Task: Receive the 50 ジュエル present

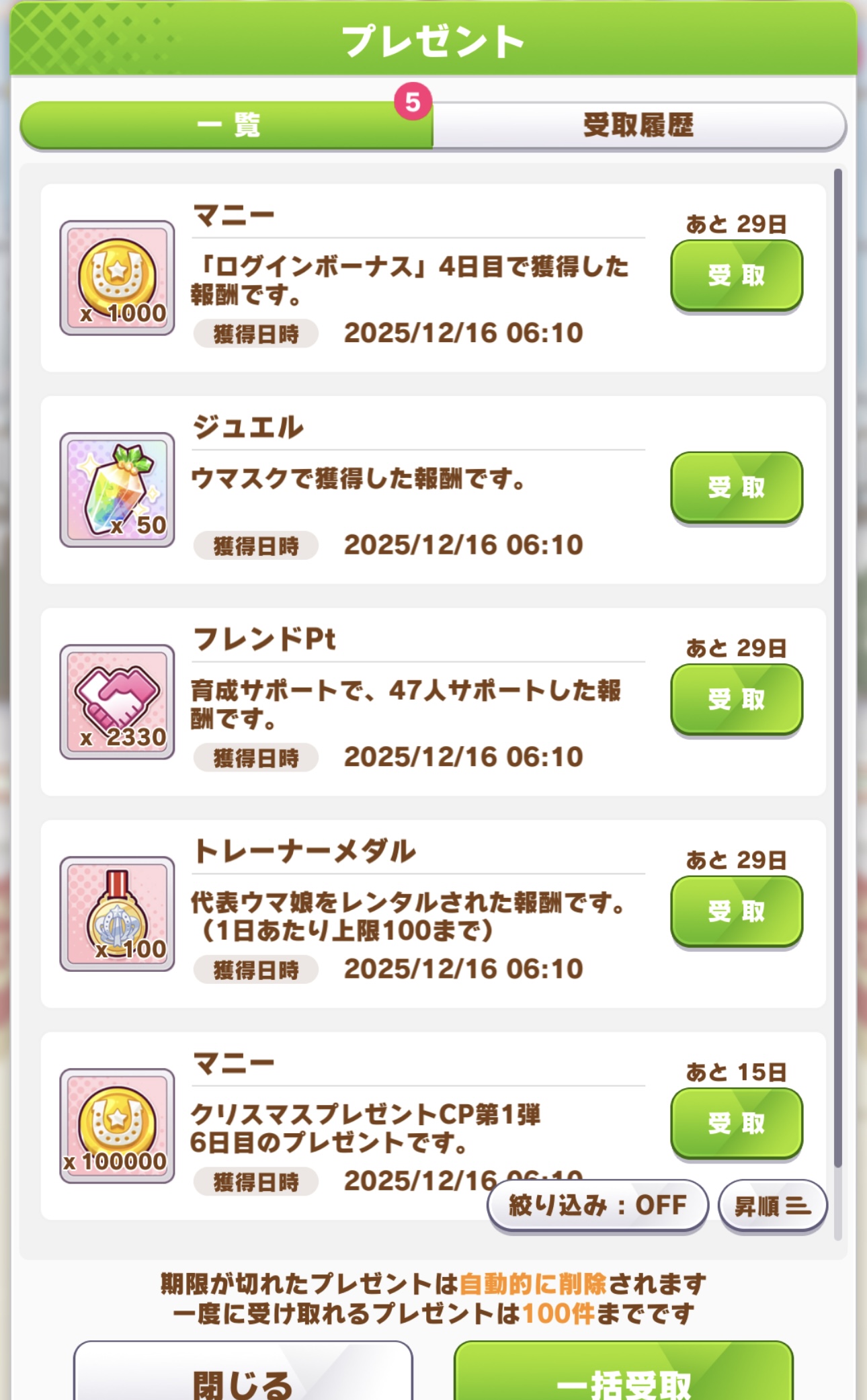Action: click(x=737, y=487)
